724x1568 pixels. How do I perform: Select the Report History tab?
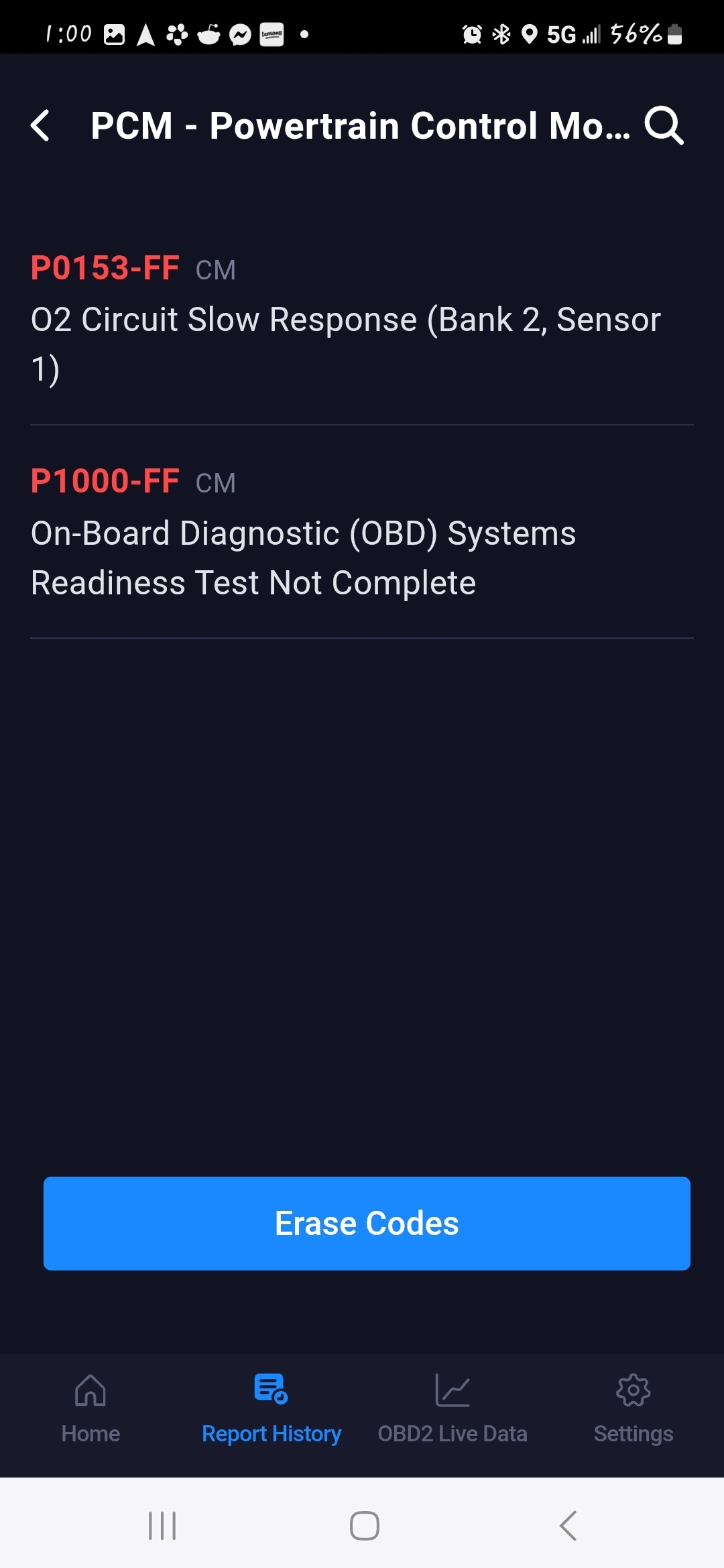point(271,1408)
